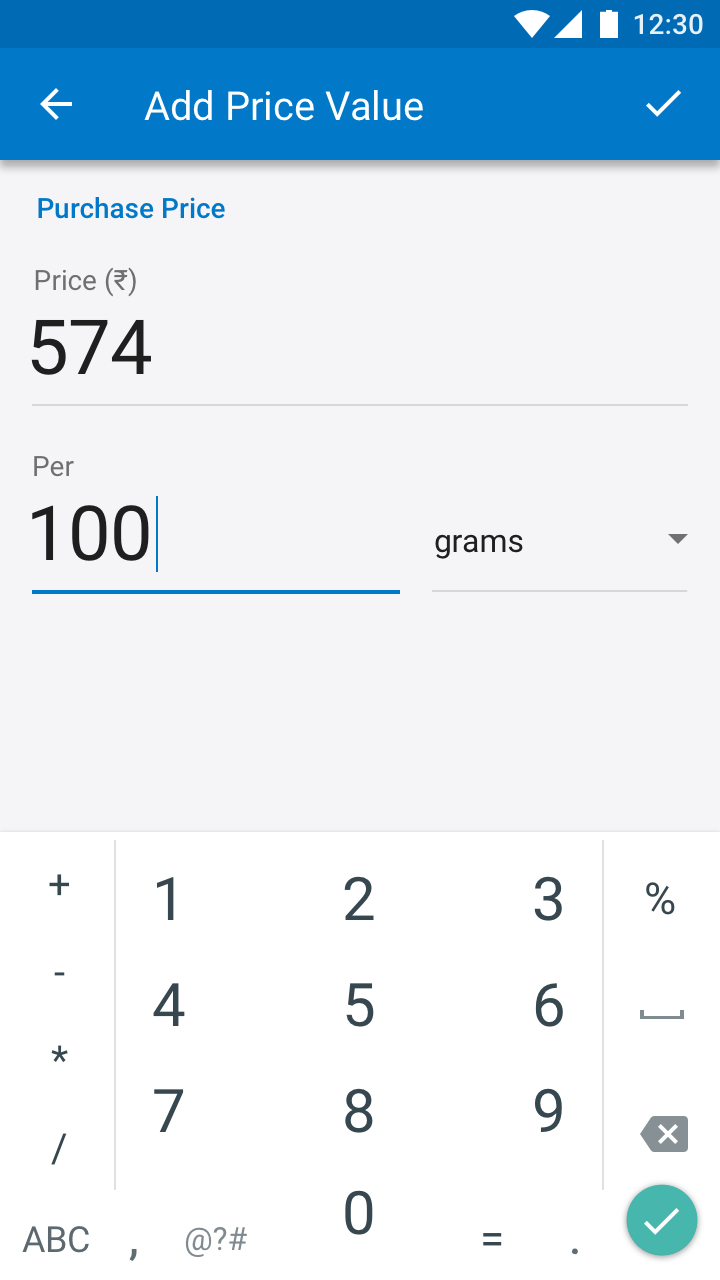Screen dimensions: 720x1280
Task: Tap the Per quantity field
Action: (x=216, y=535)
